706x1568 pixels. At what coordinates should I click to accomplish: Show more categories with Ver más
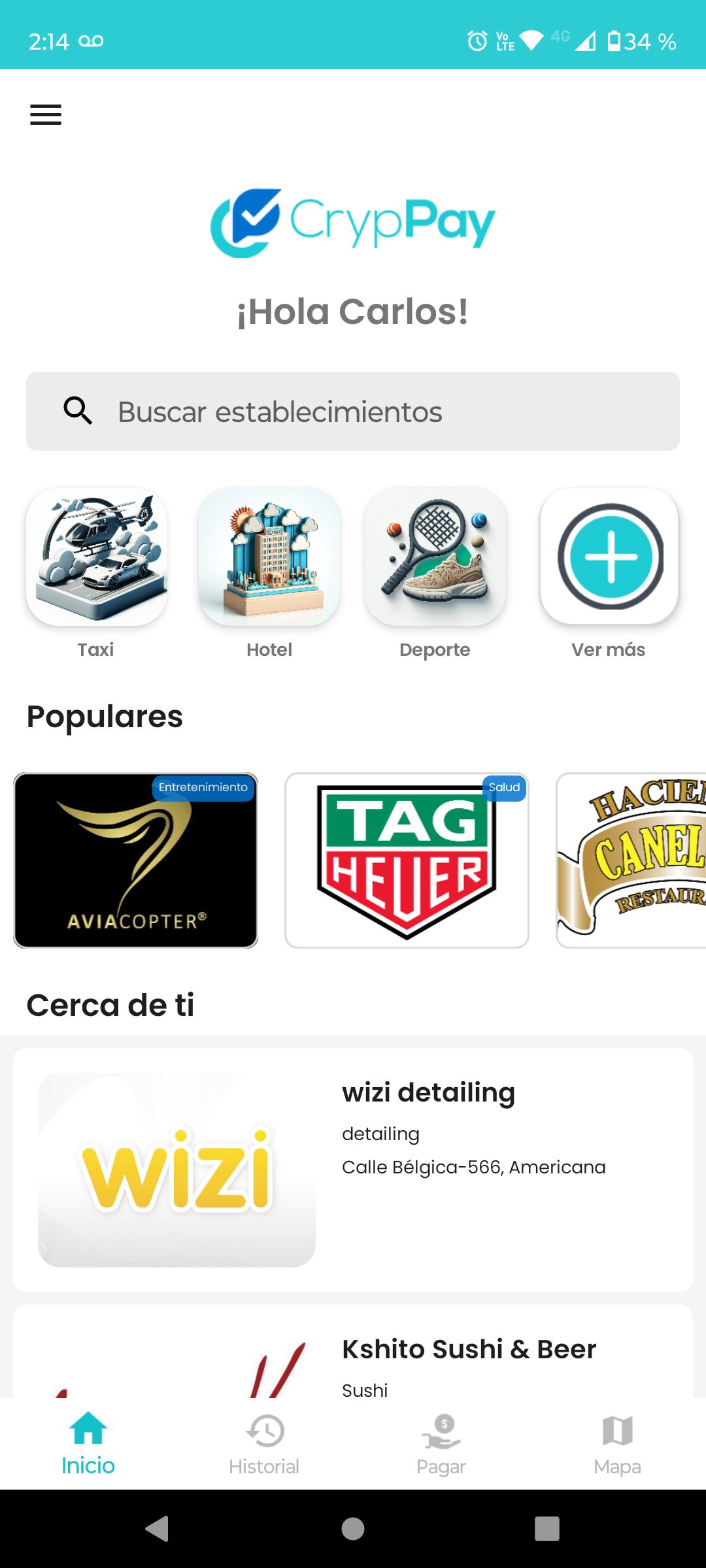tap(609, 557)
